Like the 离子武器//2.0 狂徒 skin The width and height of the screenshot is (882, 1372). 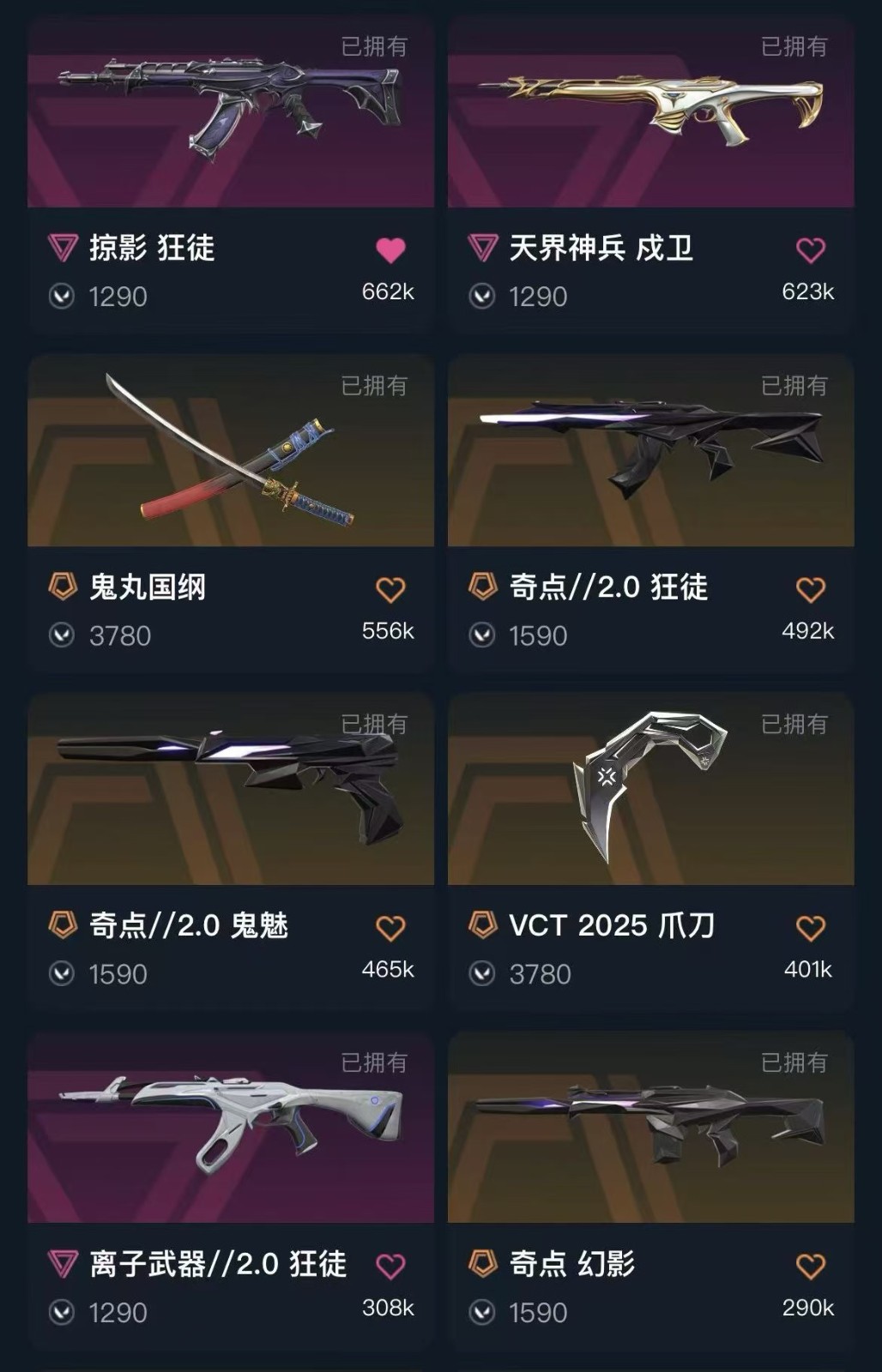coord(390,1266)
